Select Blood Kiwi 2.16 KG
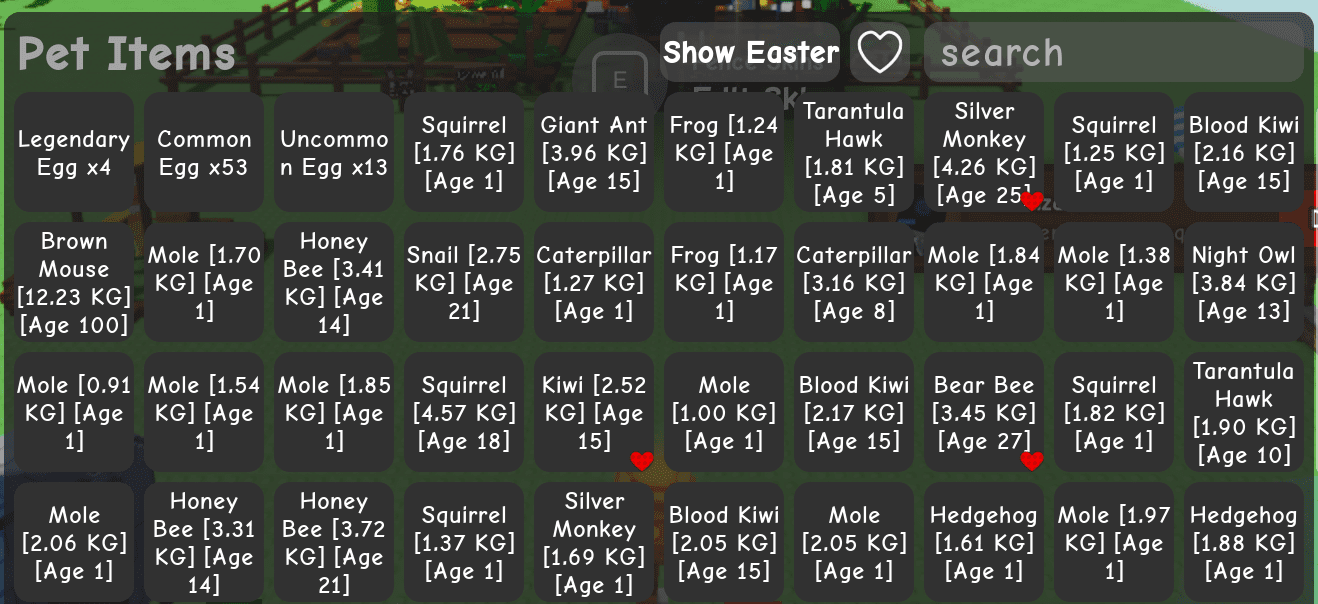Viewport: 1318px width, 604px height. pos(1244,153)
